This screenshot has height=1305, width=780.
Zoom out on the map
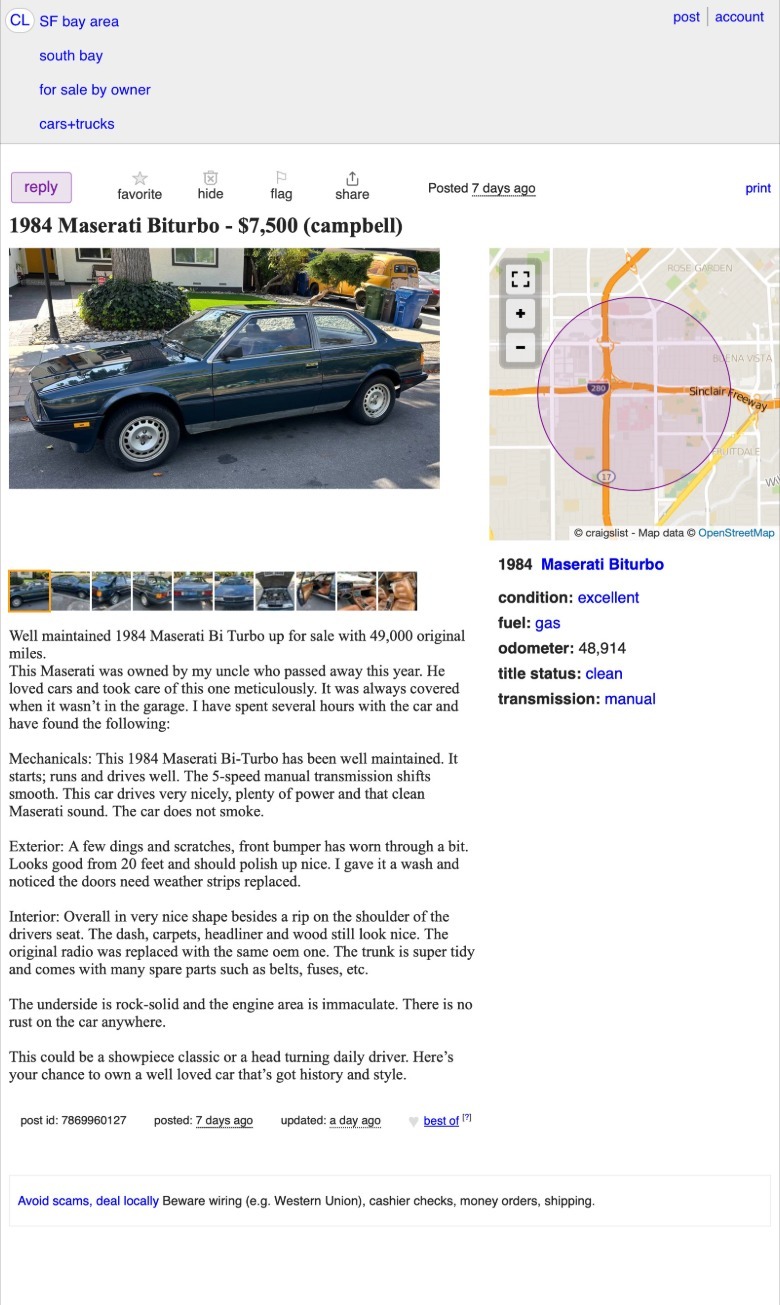[521, 348]
